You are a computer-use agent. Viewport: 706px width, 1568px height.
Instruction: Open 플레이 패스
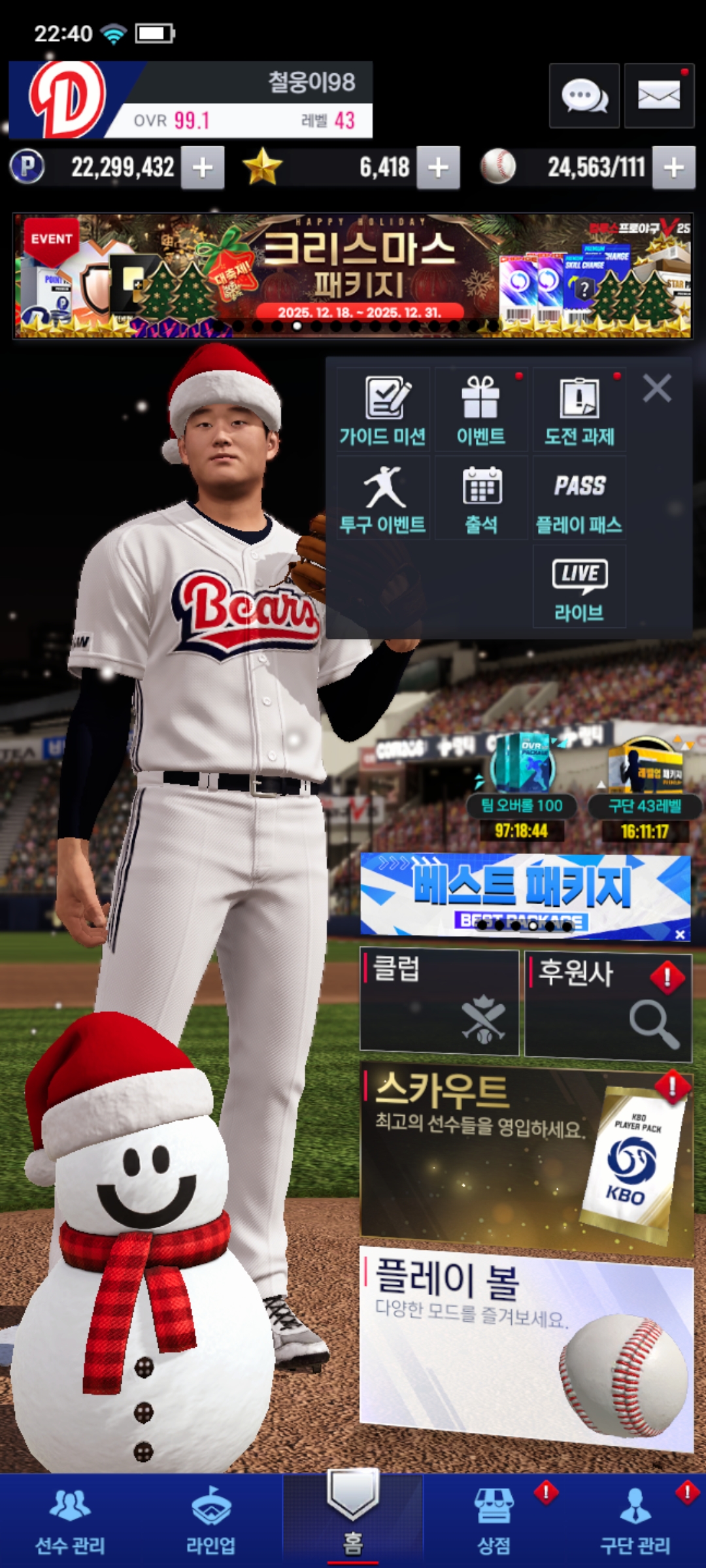(x=579, y=498)
